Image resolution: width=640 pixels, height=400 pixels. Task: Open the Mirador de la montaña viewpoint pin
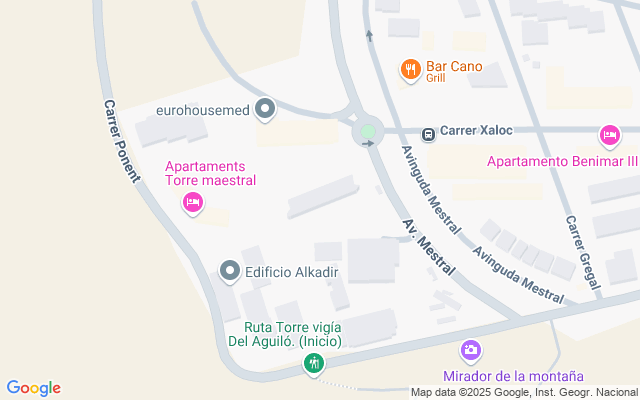471,351
